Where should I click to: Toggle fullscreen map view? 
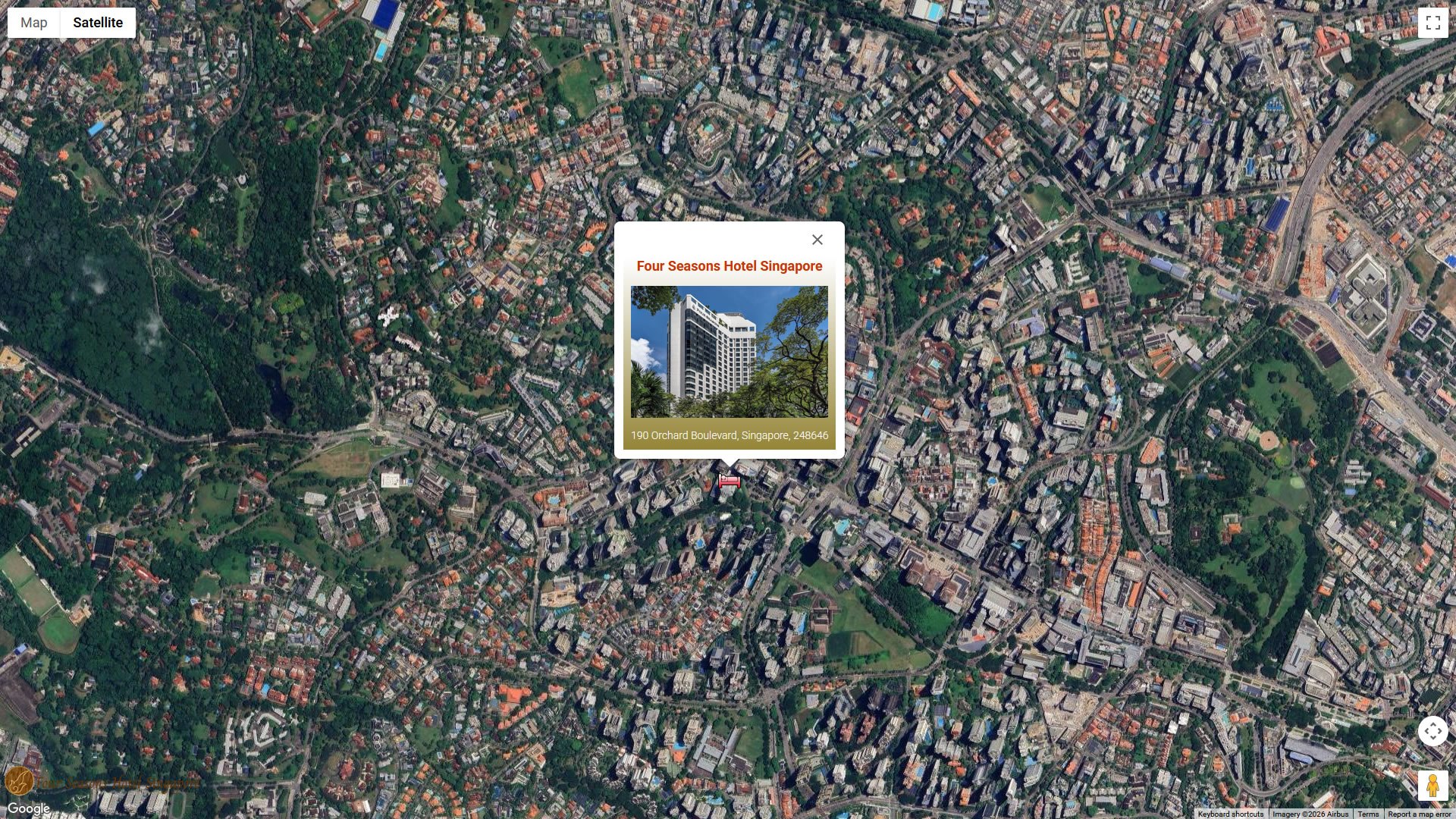pos(1432,23)
